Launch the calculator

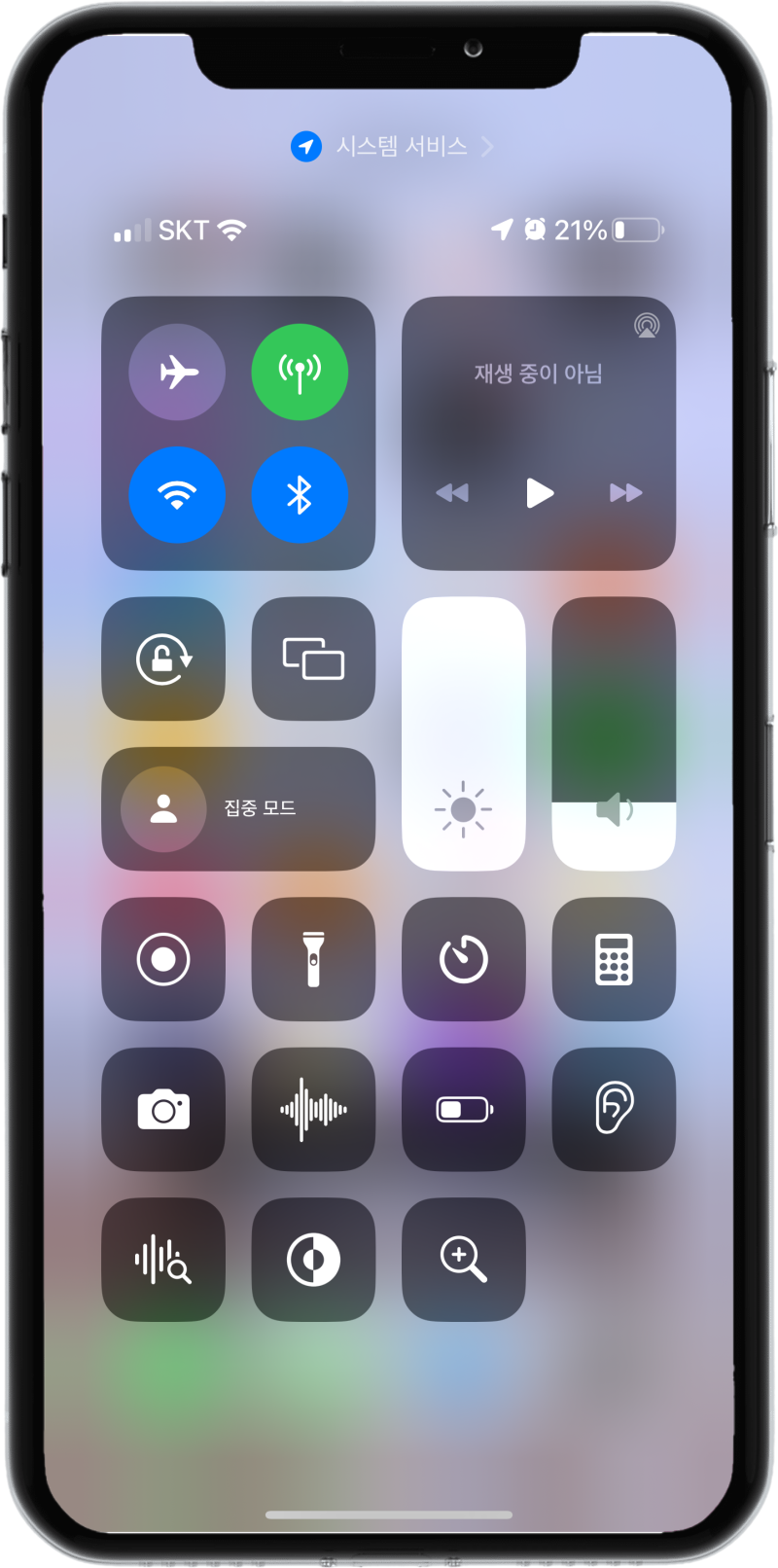pos(614,959)
